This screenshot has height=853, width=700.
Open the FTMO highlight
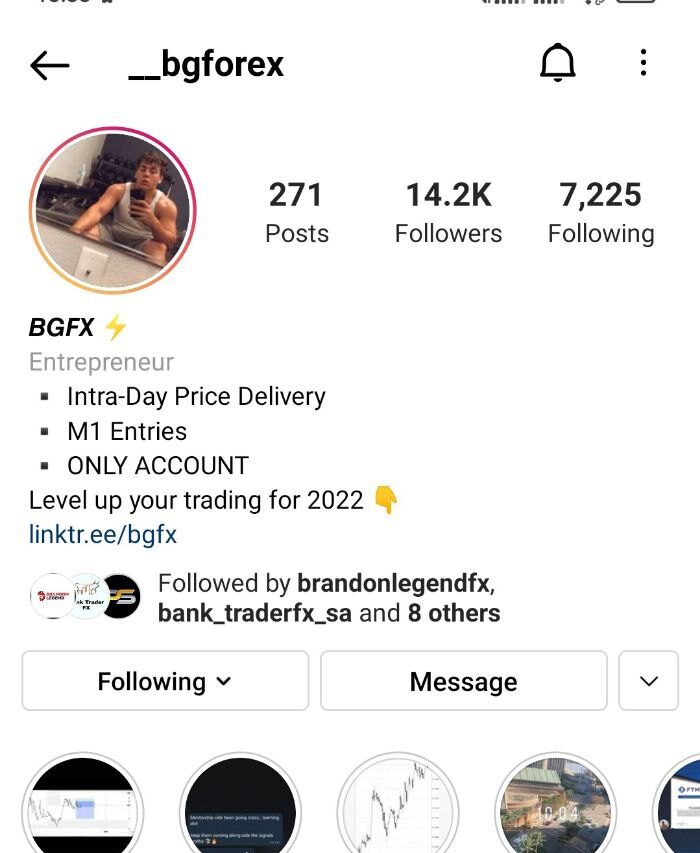click(682, 808)
